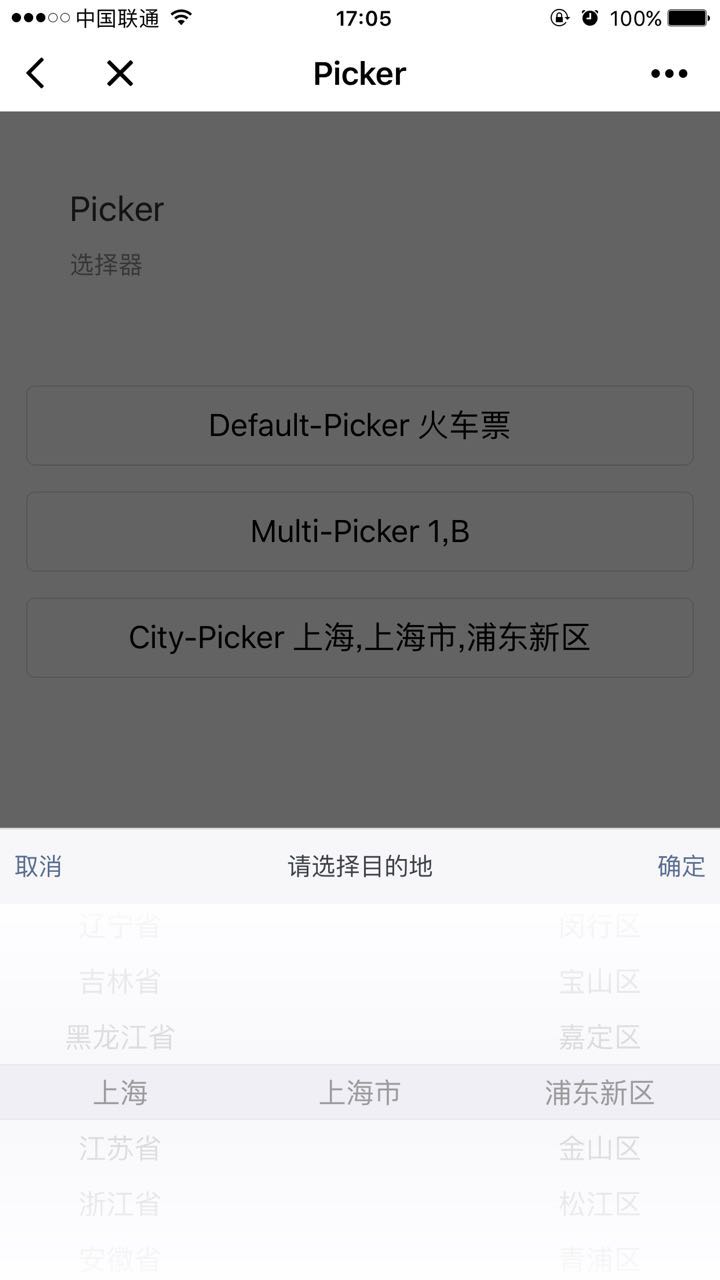
Task: Select 江苏省 in the province column
Action: pyautogui.click(x=120, y=1148)
